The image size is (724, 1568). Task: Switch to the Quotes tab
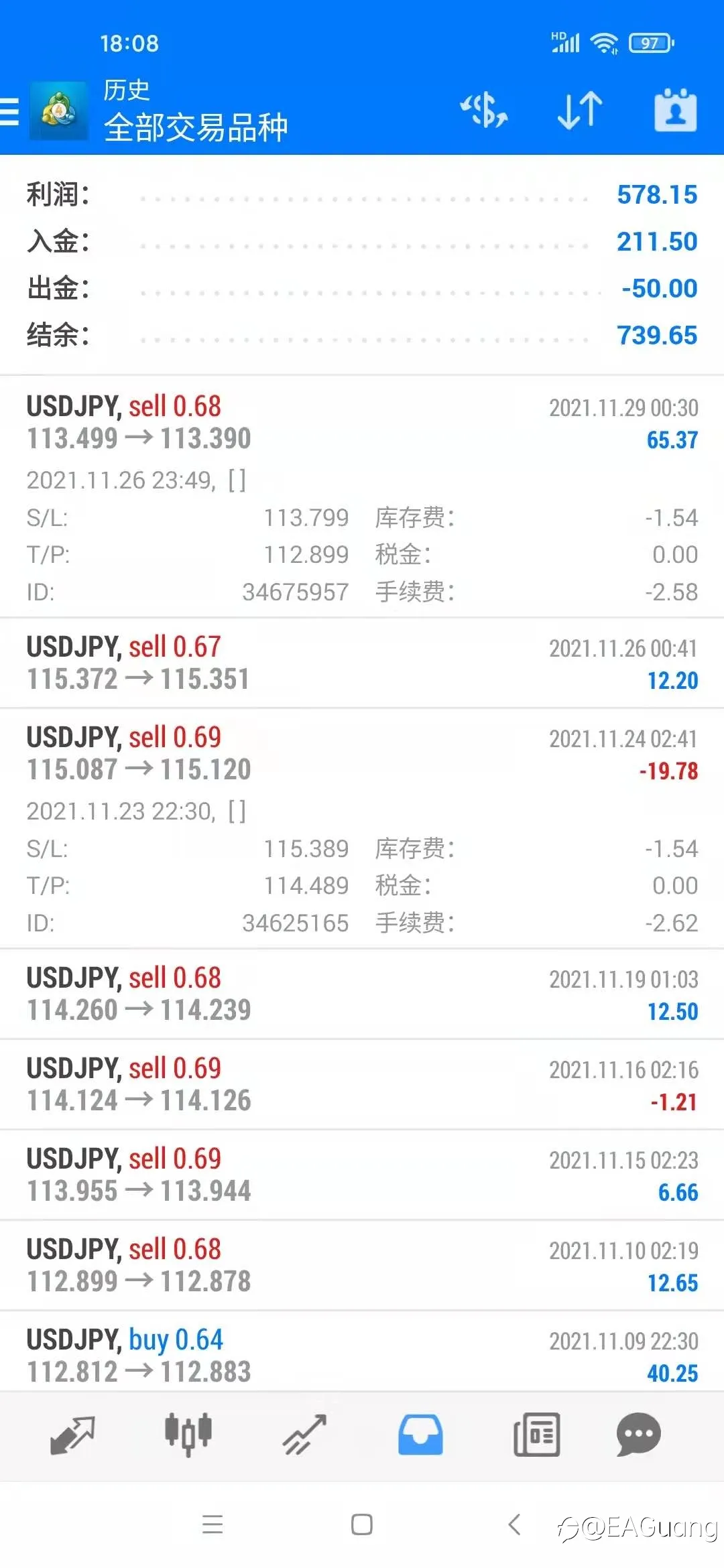pyautogui.click(x=72, y=1435)
